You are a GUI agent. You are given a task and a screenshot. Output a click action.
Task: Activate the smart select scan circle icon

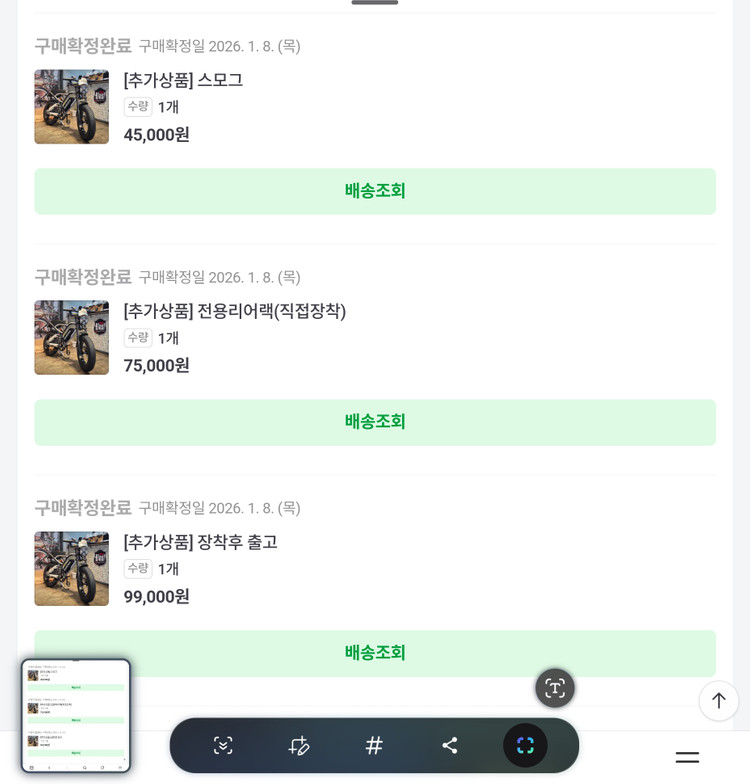click(x=525, y=745)
